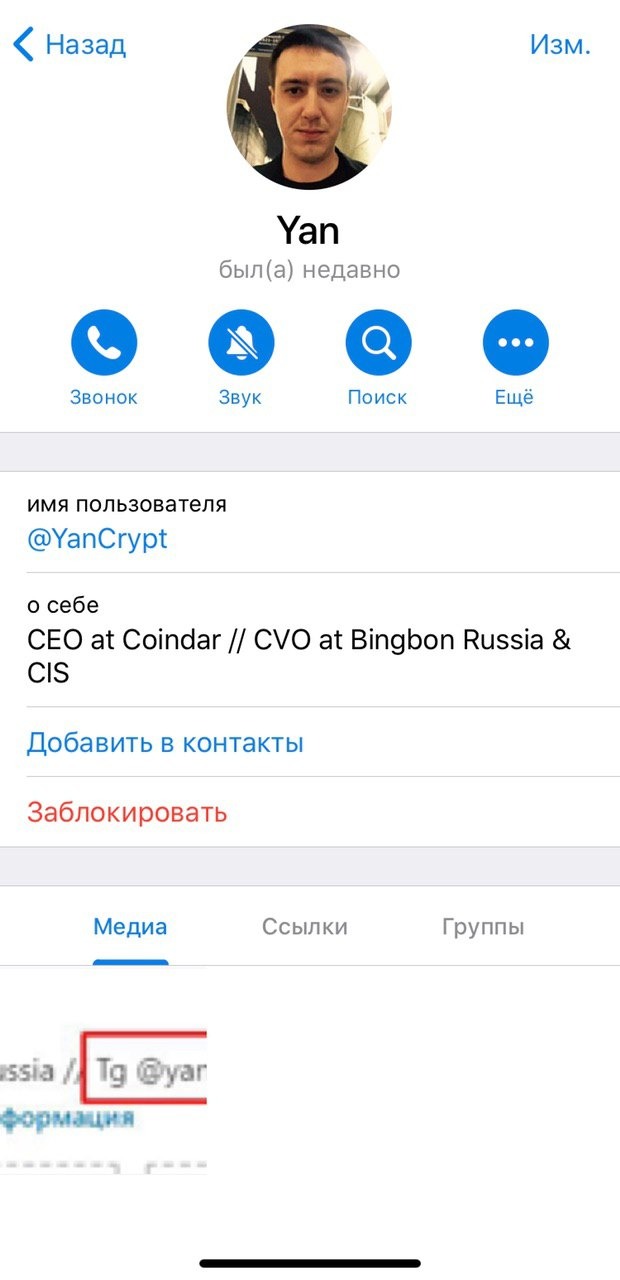Switch to the Медиа tab
Viewport: 620px width, 1280px height.
[130, 927]
